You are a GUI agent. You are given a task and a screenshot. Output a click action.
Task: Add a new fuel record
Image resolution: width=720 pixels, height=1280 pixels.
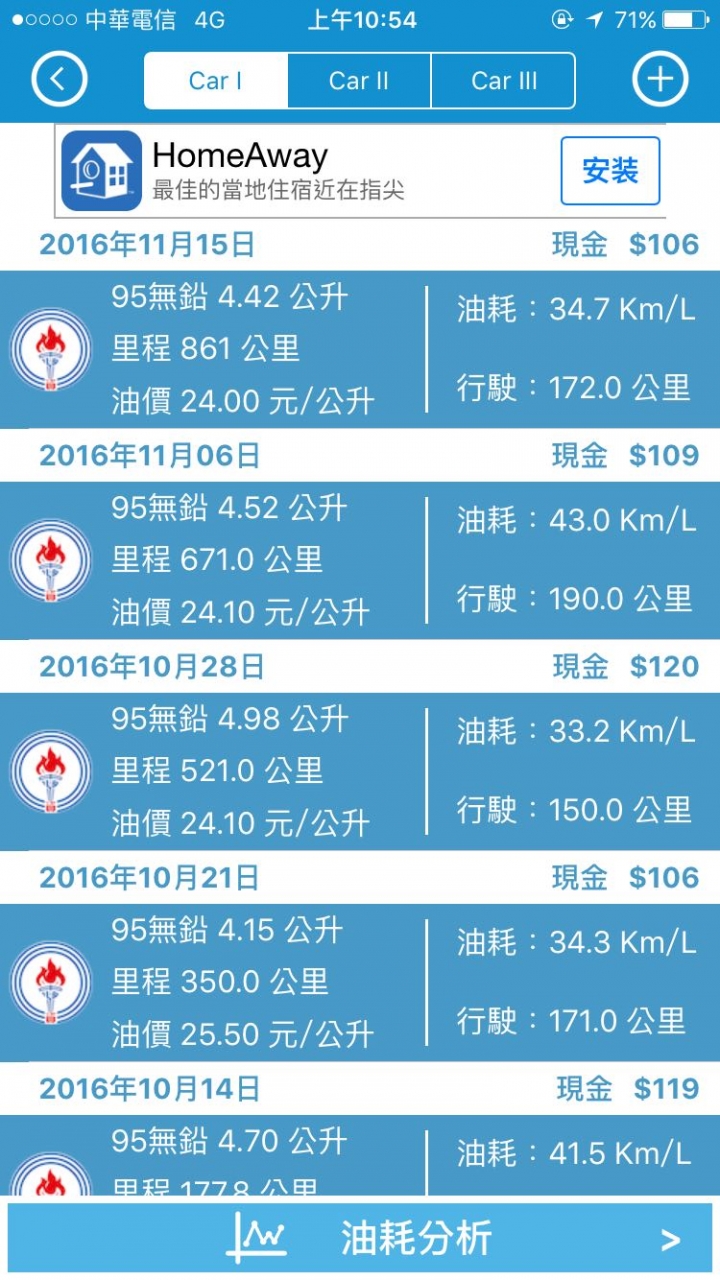[x=660, y=79]
